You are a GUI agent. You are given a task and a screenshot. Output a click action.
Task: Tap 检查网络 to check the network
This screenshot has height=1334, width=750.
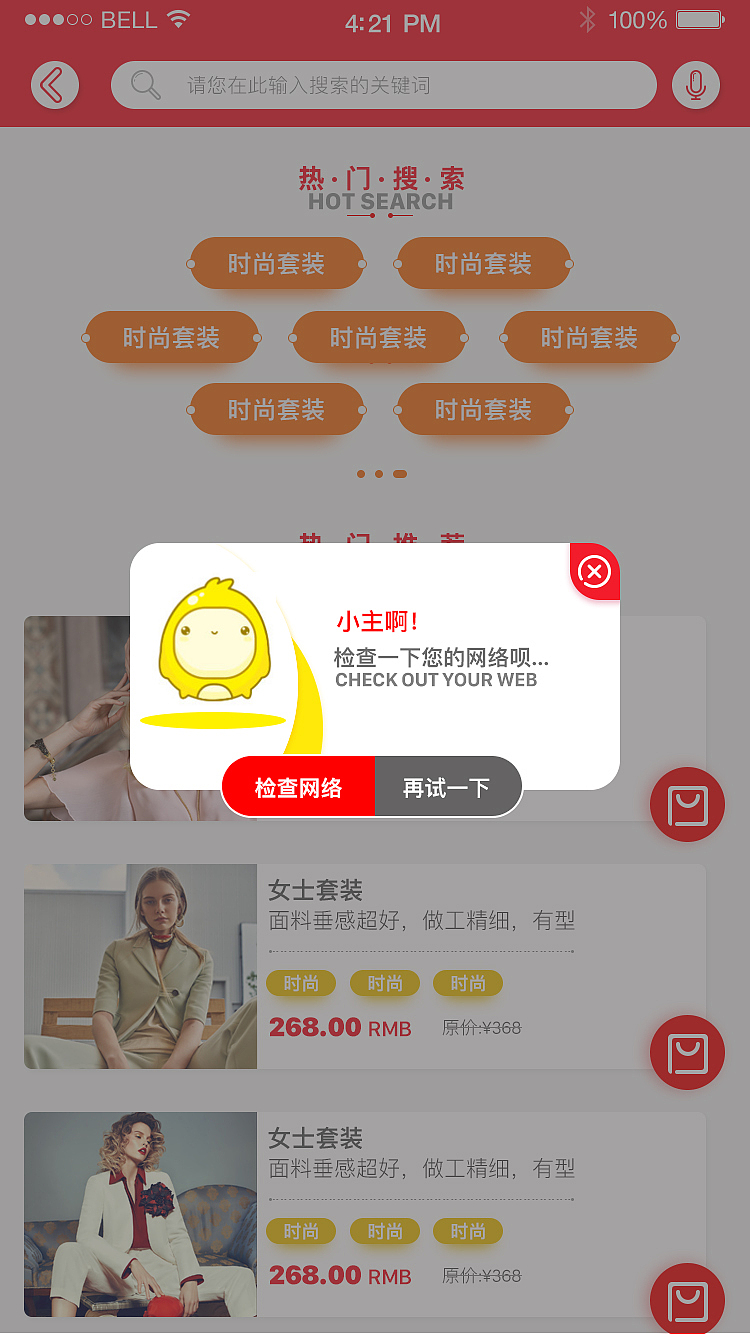(x=299, y=786)
